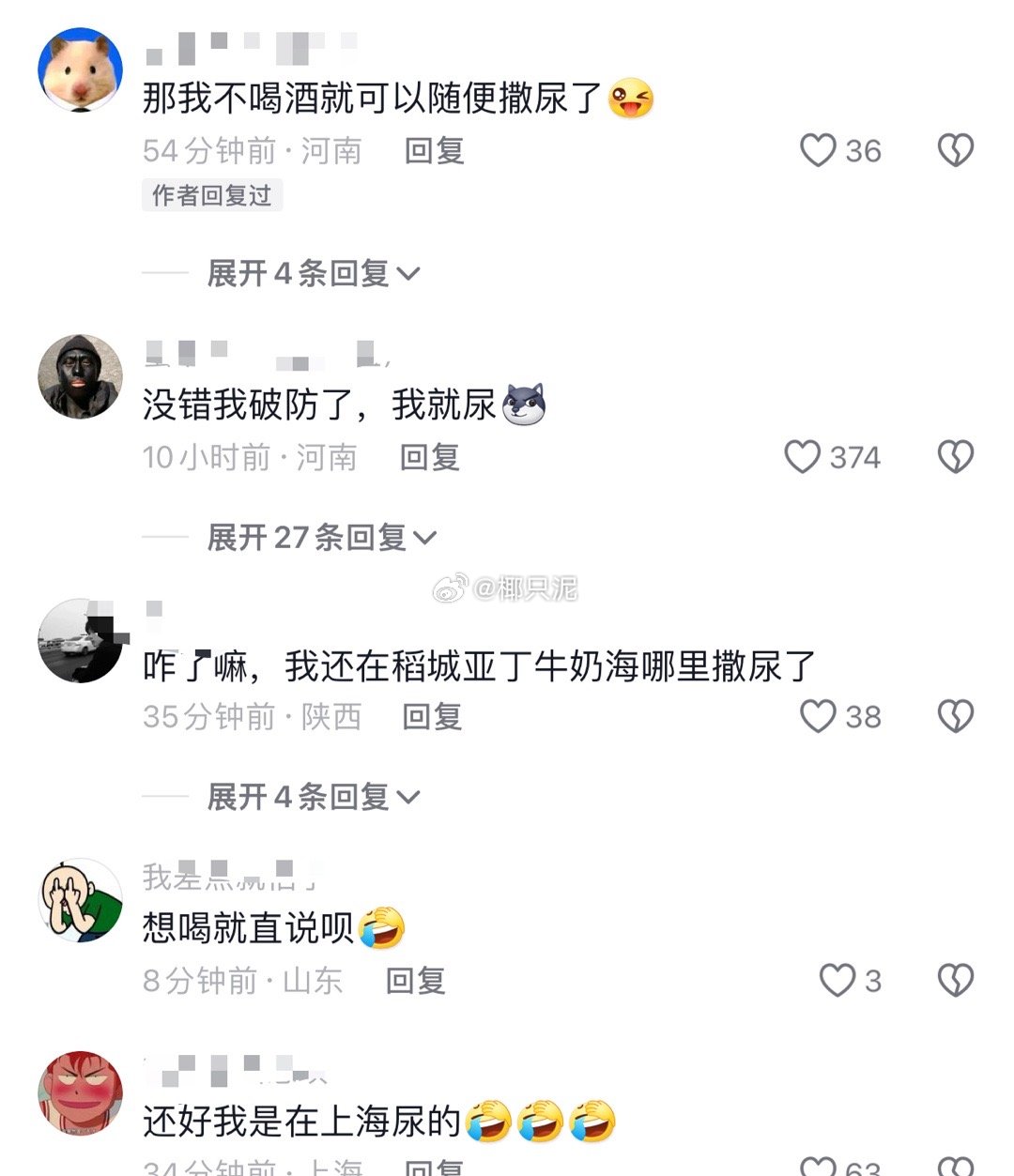1014x1176 pixels.
Task: Like the comment 想喝就直说呗
Action: (837, 981)
